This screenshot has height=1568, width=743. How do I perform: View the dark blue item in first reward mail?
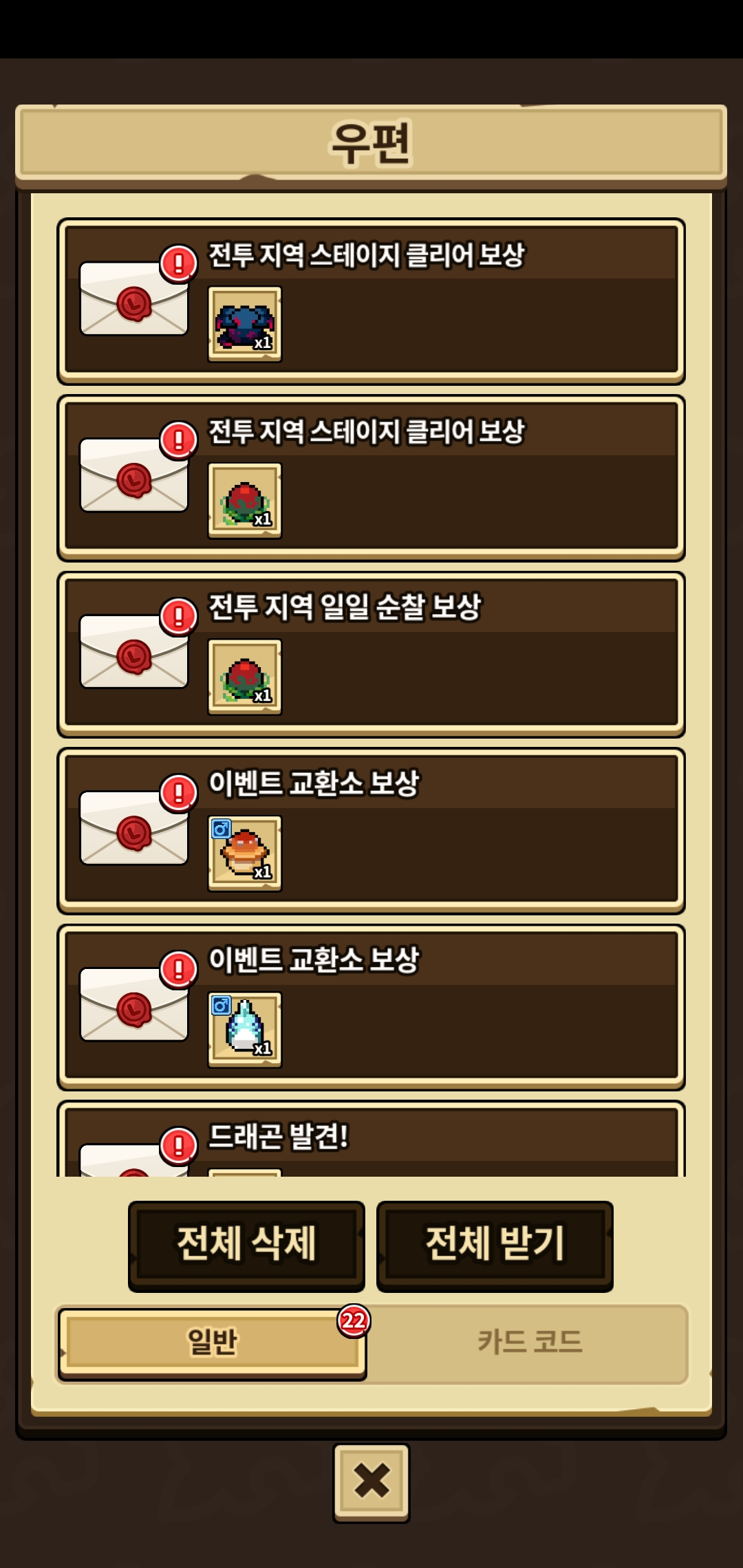click(x=245, y=324)
